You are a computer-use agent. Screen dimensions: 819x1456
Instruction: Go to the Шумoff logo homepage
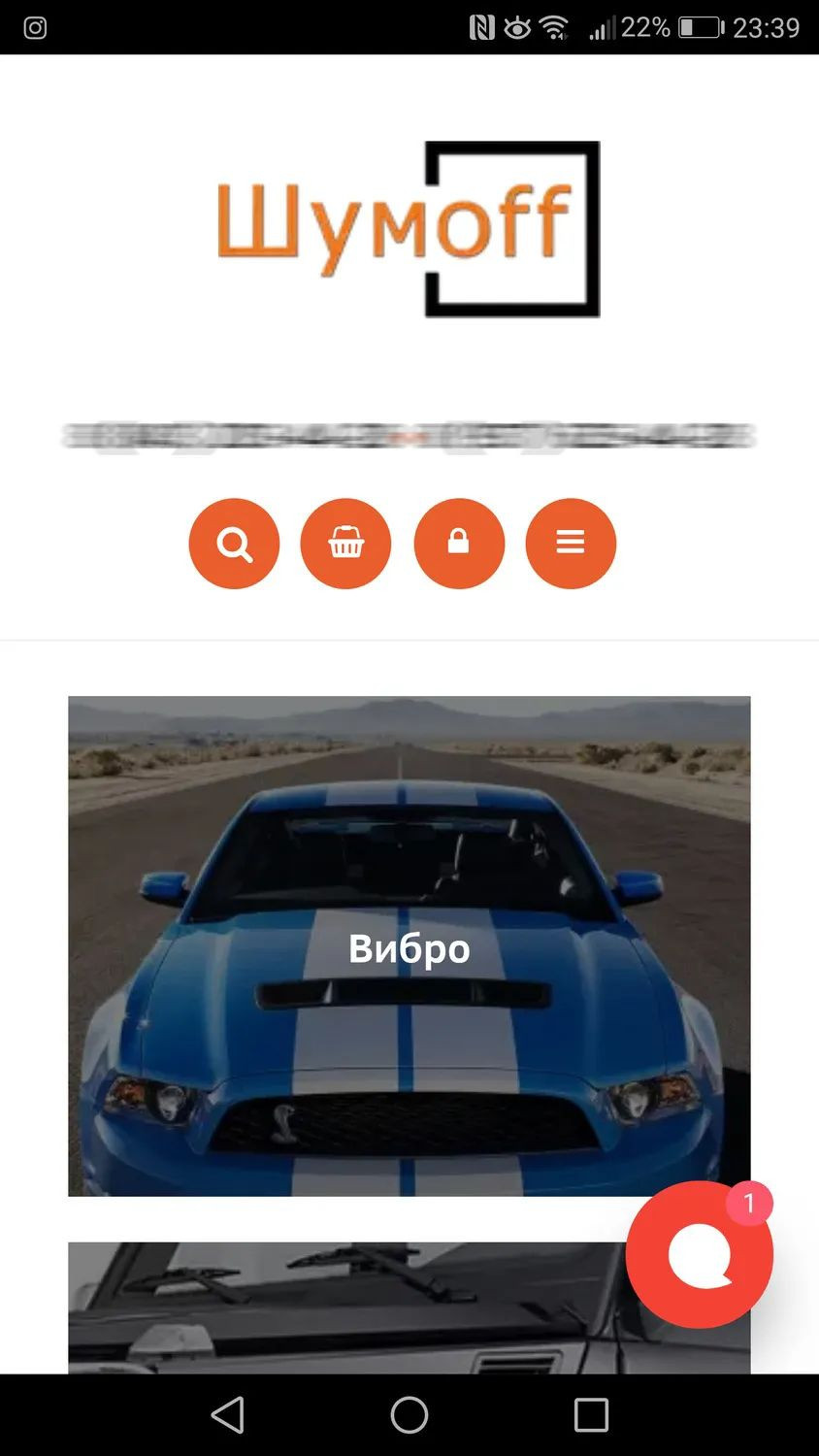409,229
